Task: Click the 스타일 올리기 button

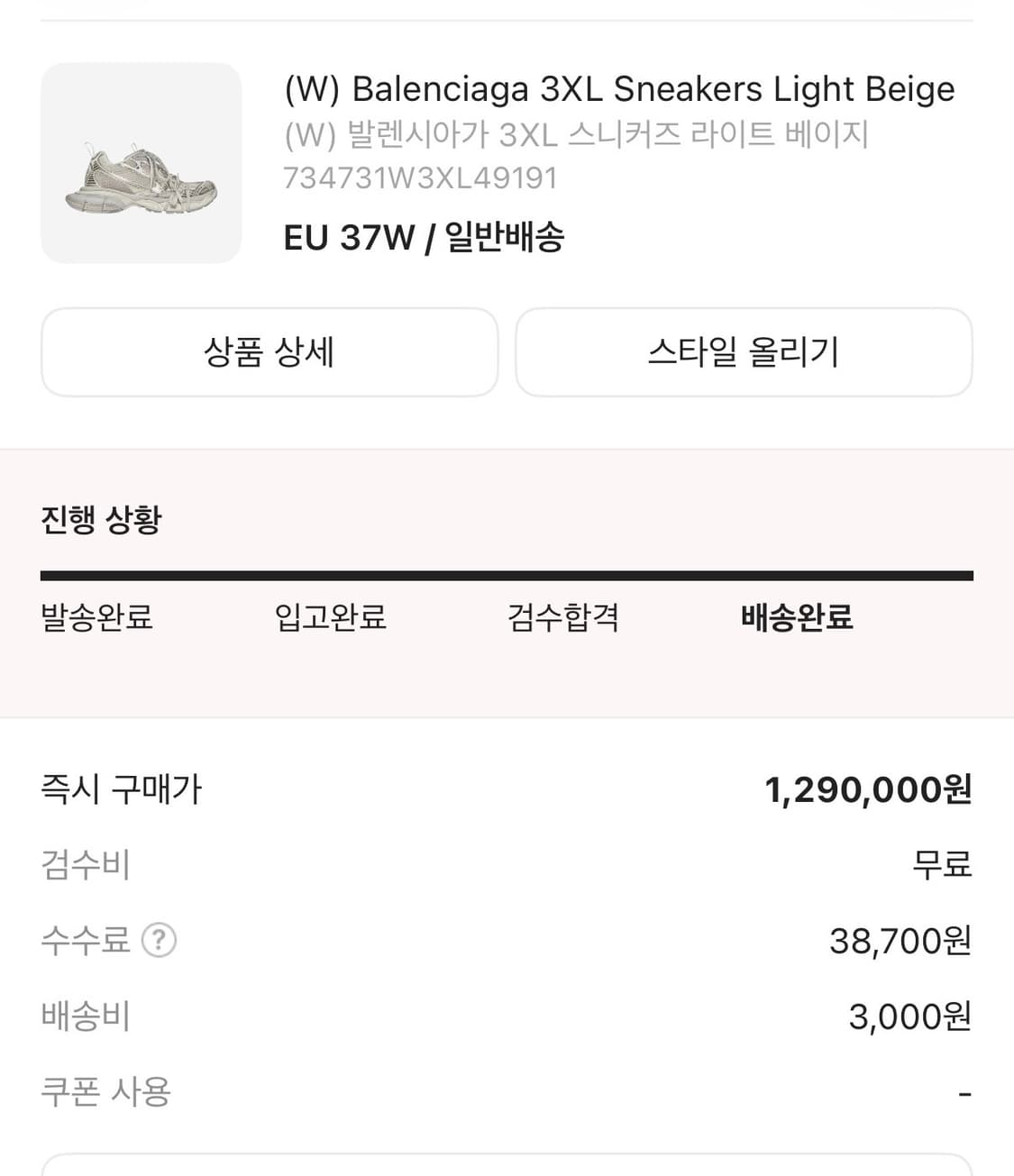Action: [745, 352]
